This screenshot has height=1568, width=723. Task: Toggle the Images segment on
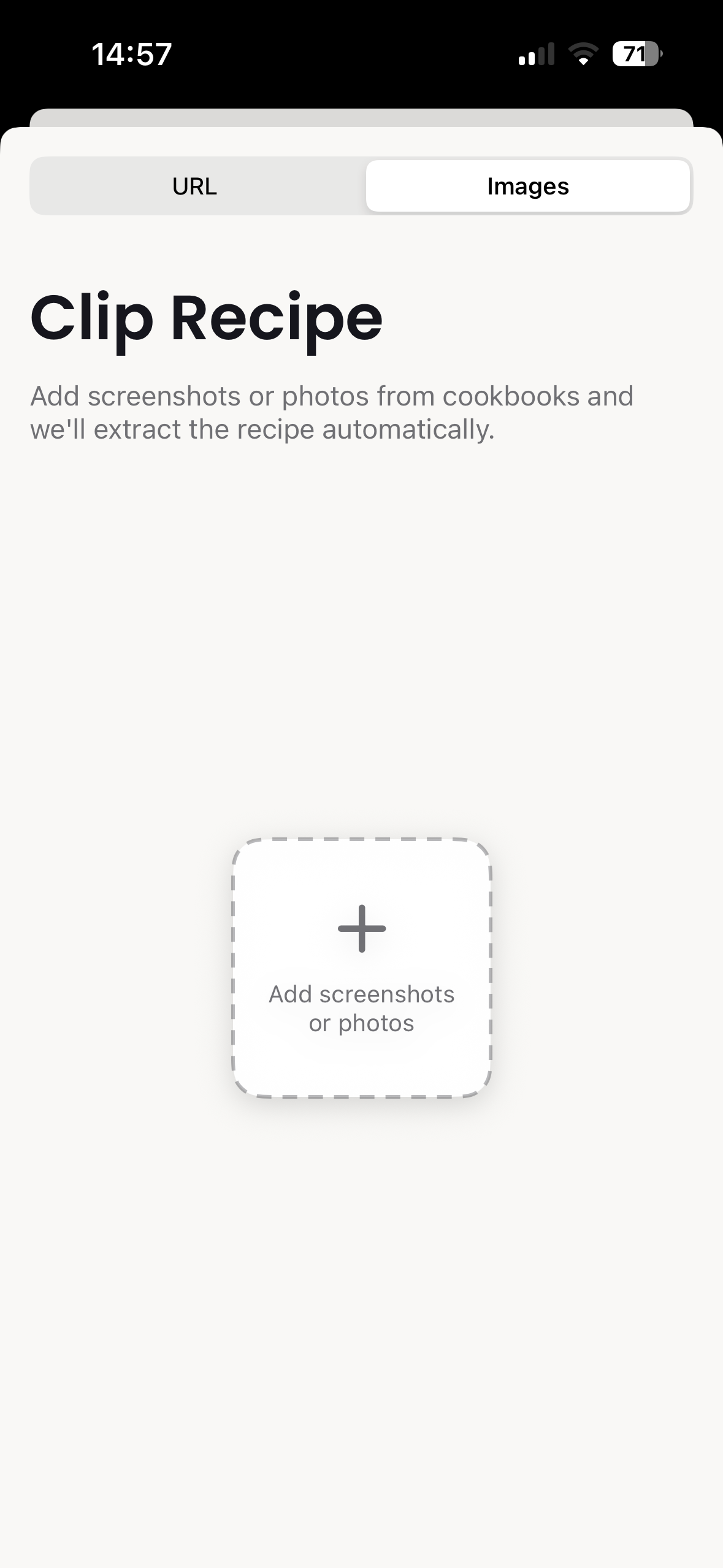[527, 186]
